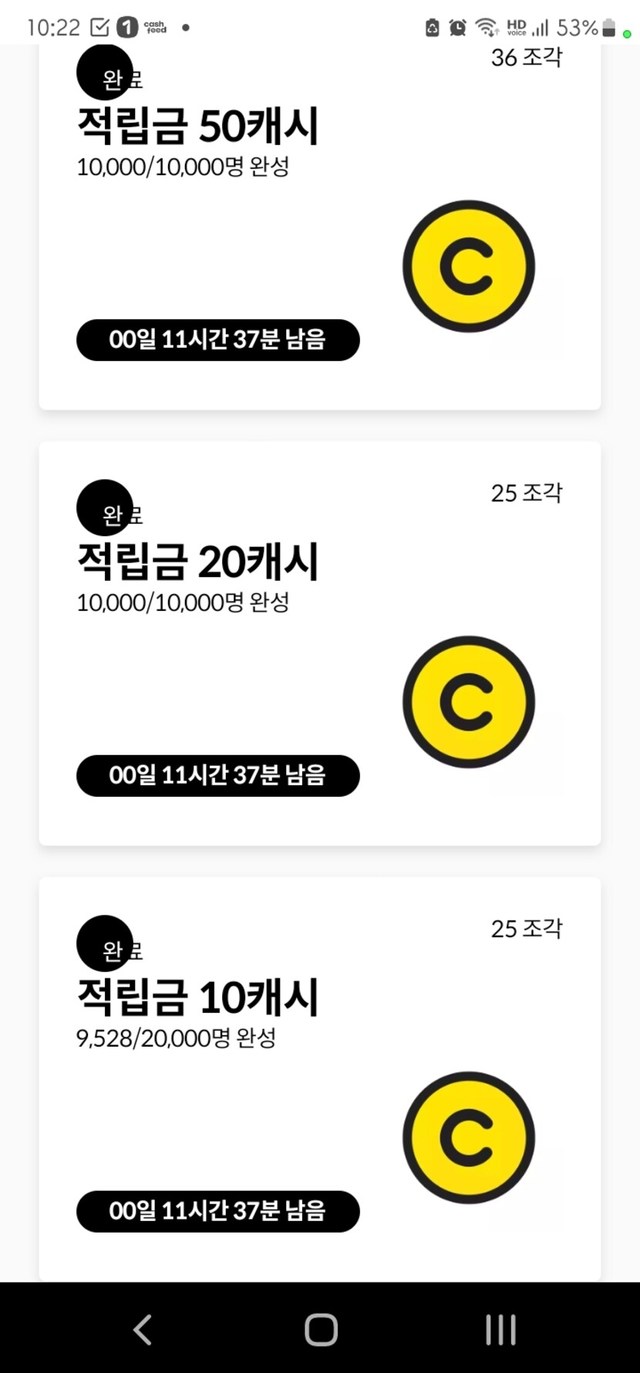Go back with the system back button

pos(143,1329)
